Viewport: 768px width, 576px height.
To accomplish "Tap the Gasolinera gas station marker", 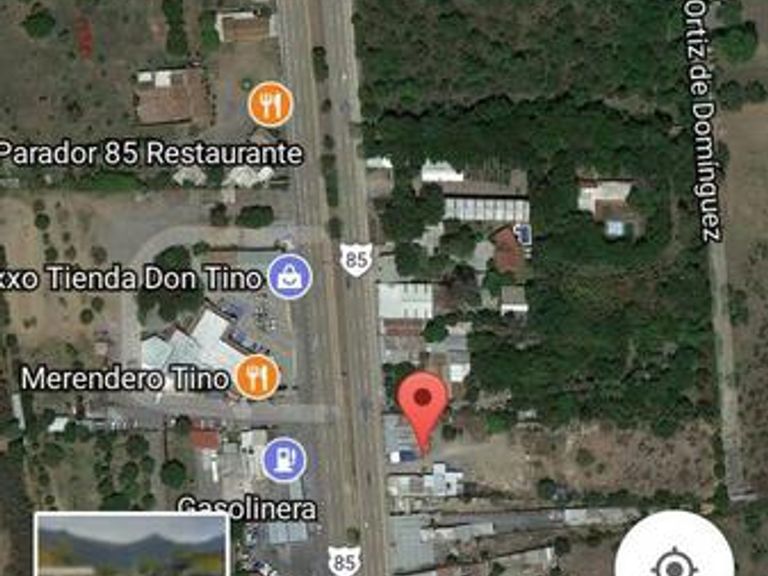I will click(283, 461).
